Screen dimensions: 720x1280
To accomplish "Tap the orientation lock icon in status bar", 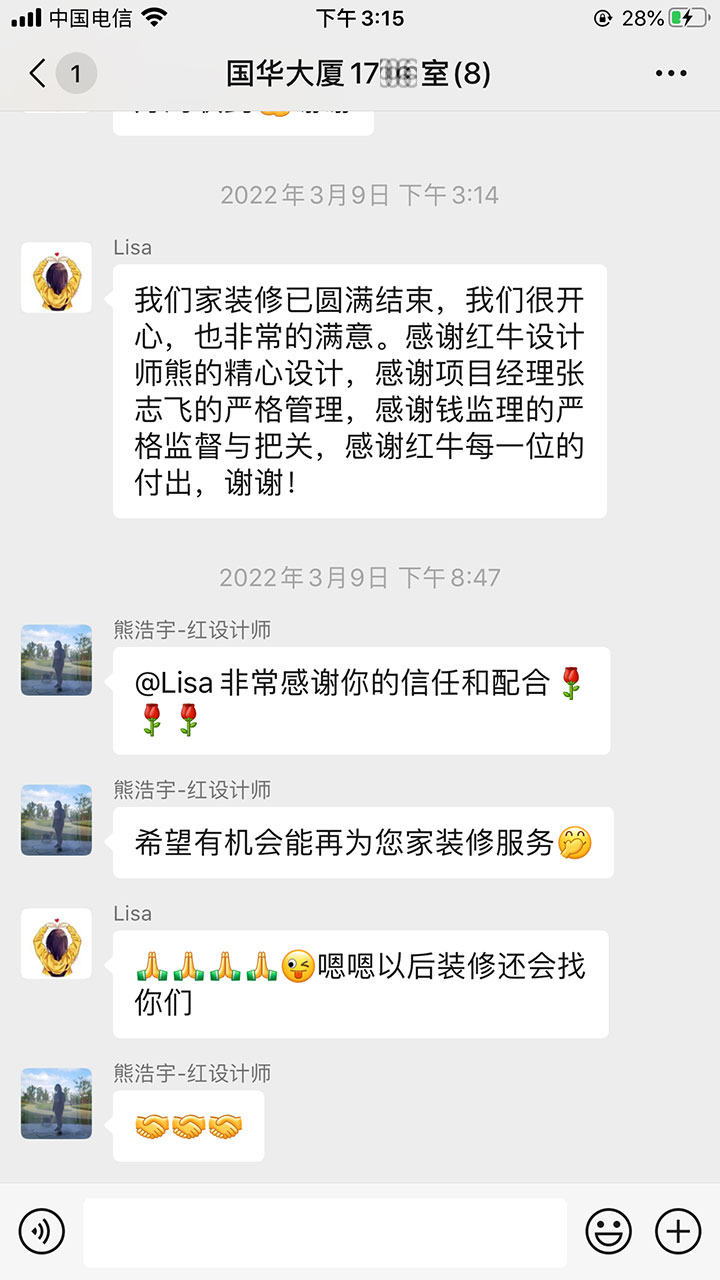I will point(601,16).
